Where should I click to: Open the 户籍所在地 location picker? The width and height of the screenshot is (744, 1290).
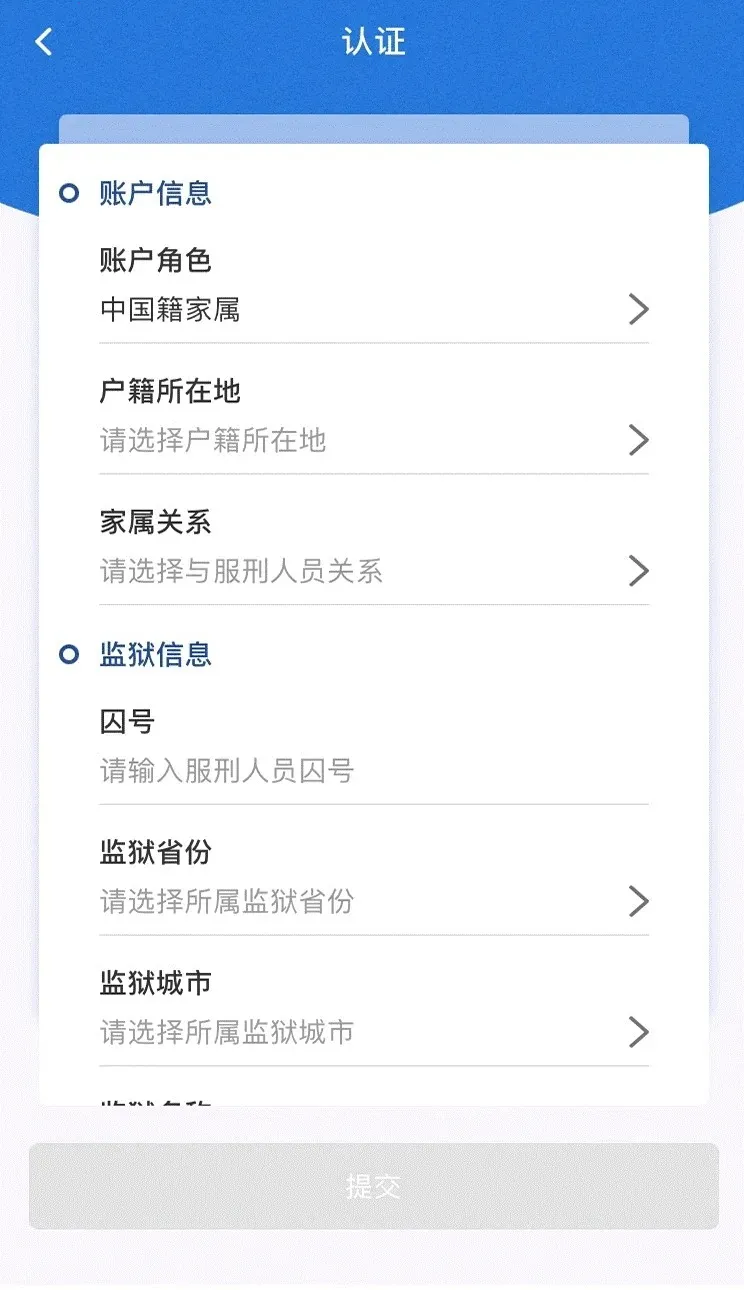click(x=370, y=416)
